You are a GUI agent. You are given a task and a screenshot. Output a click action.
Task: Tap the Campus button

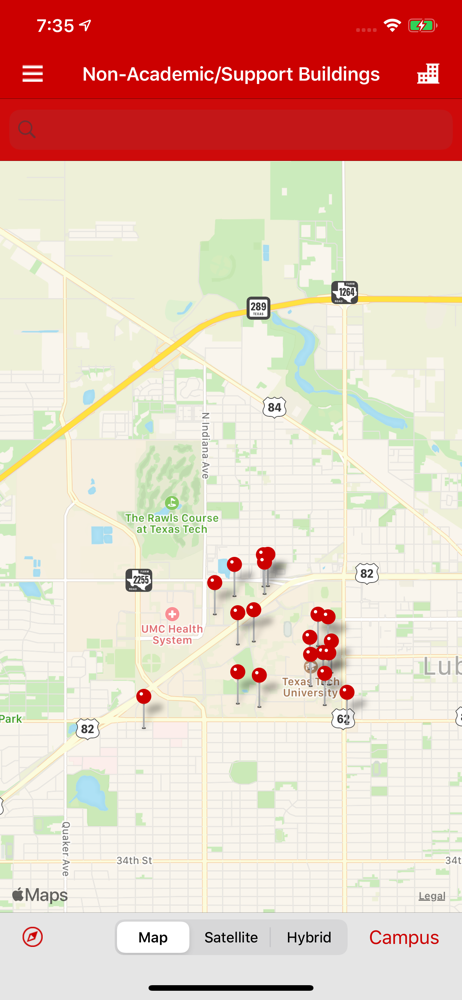pyautogui.click(x=404, y=938)
